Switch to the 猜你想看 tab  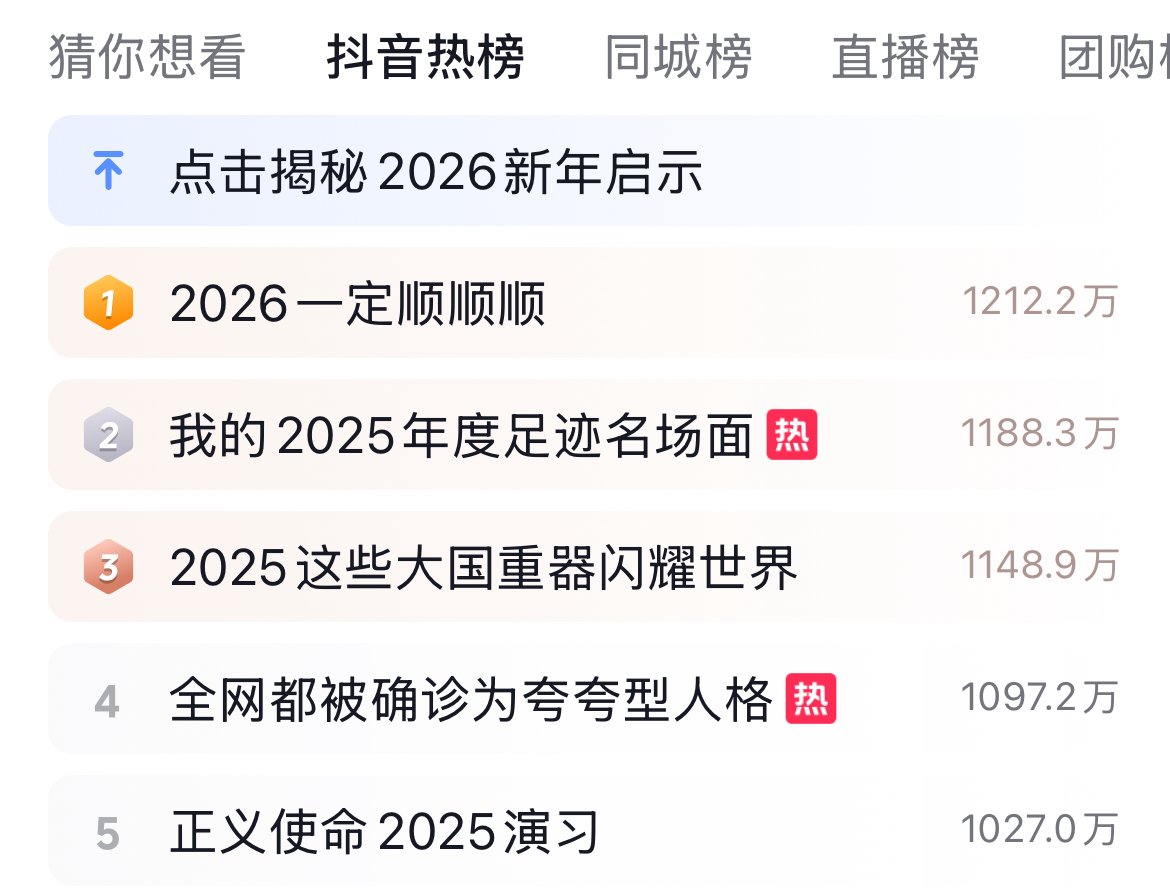point(147,57)
